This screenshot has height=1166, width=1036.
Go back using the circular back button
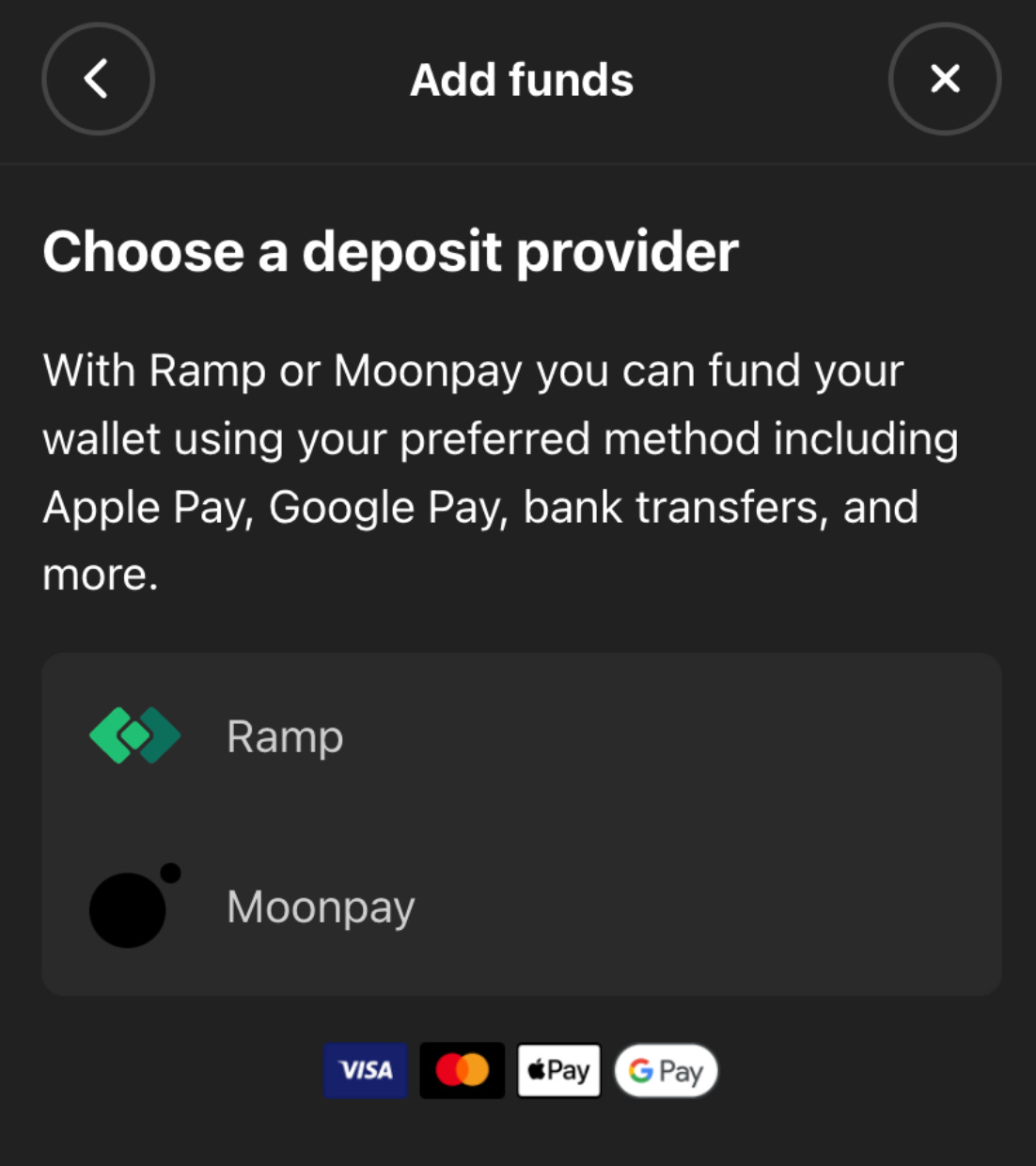(98, 79)
